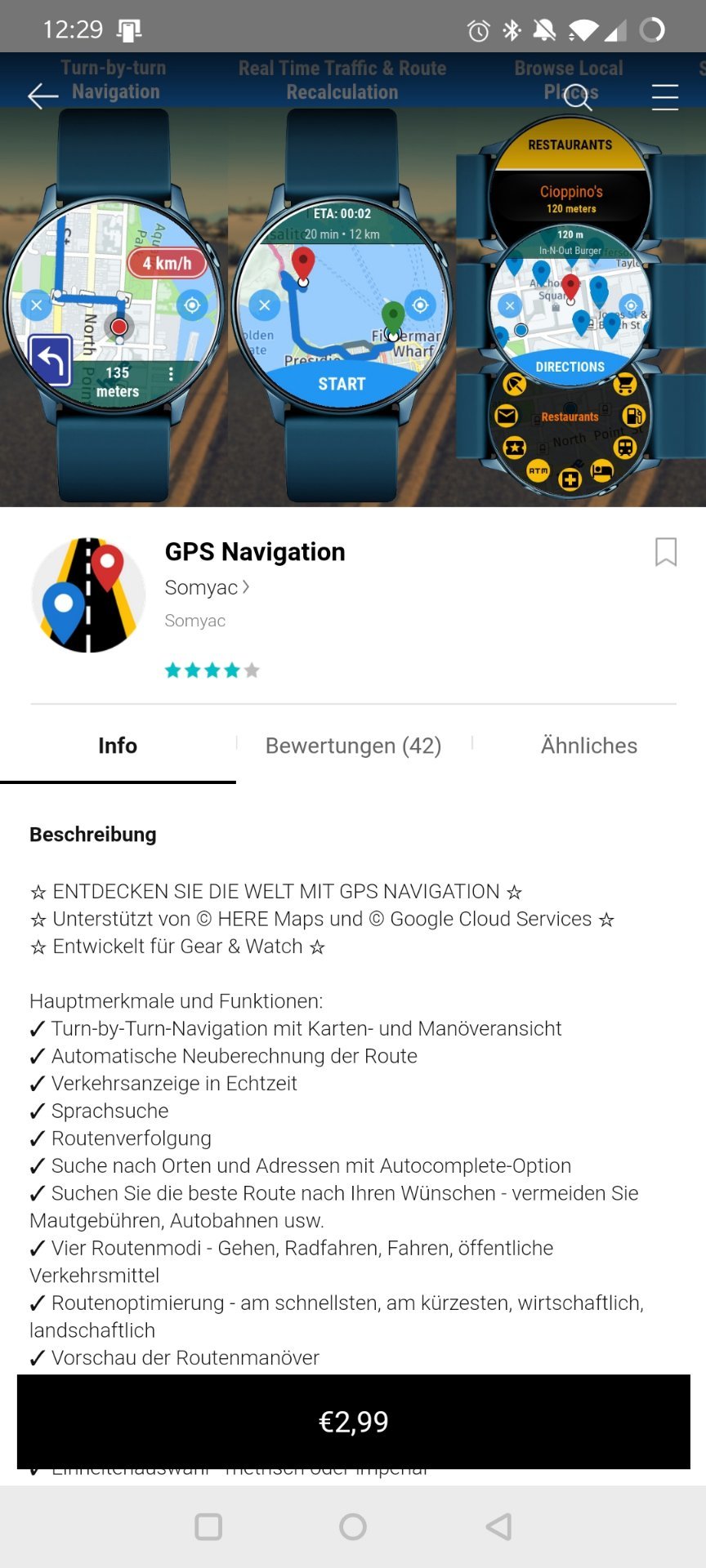Select the Info tab
Screen dimensions: 706x1568
tap(118, 746)
